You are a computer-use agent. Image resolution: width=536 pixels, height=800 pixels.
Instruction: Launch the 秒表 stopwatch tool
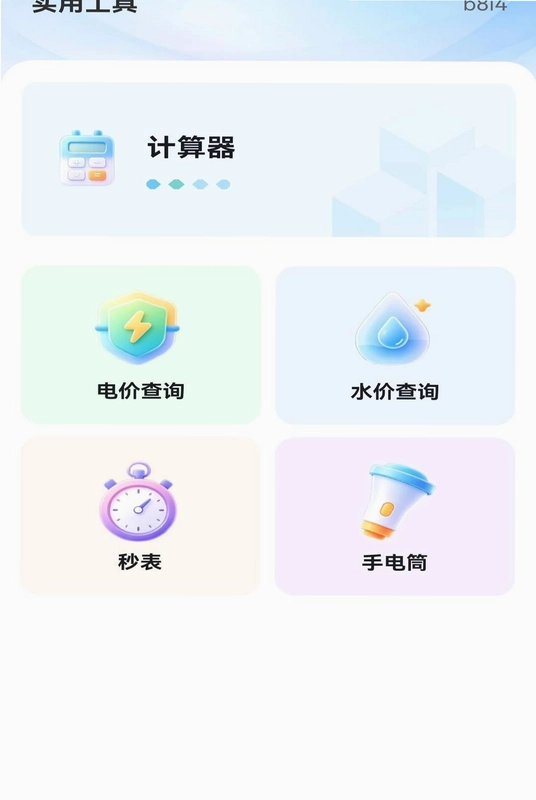point(140,515)
